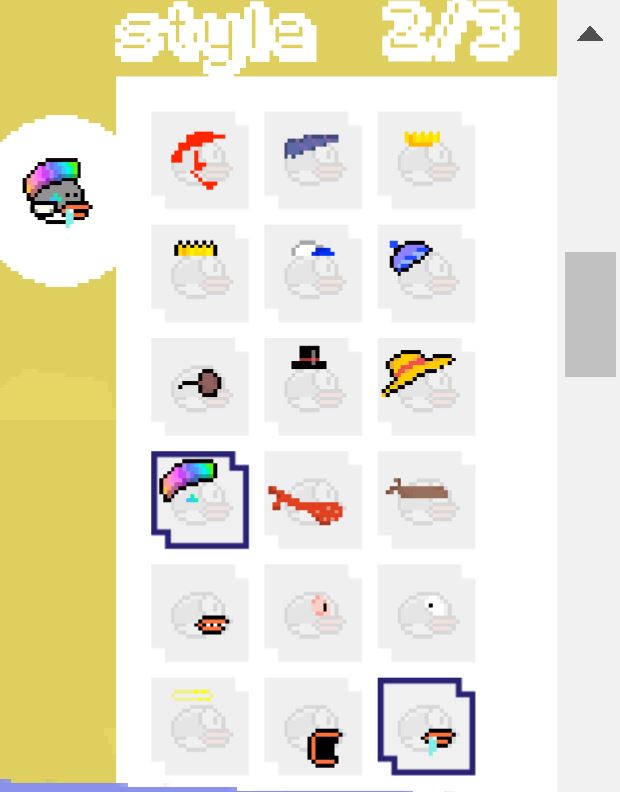This screenshot has height=792, width=620.
Task: Choose the blue beret hat
Action: point(426,273)
